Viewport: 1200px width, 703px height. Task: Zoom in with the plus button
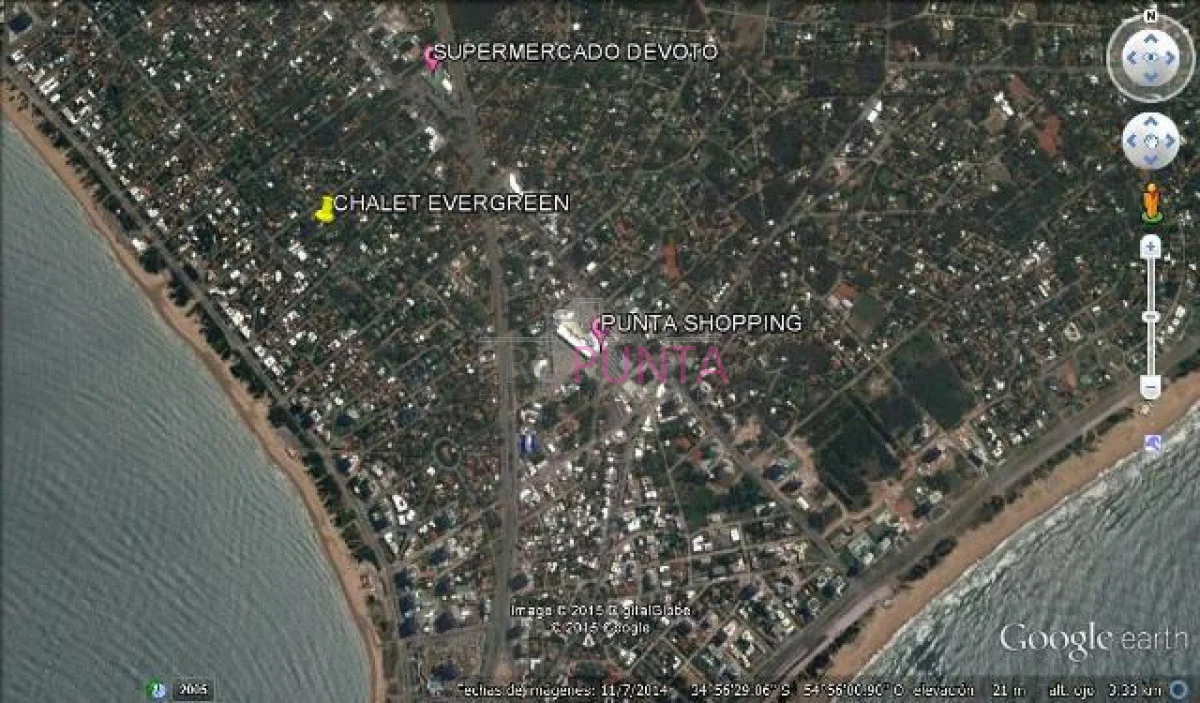click(x=1151, y=244)
